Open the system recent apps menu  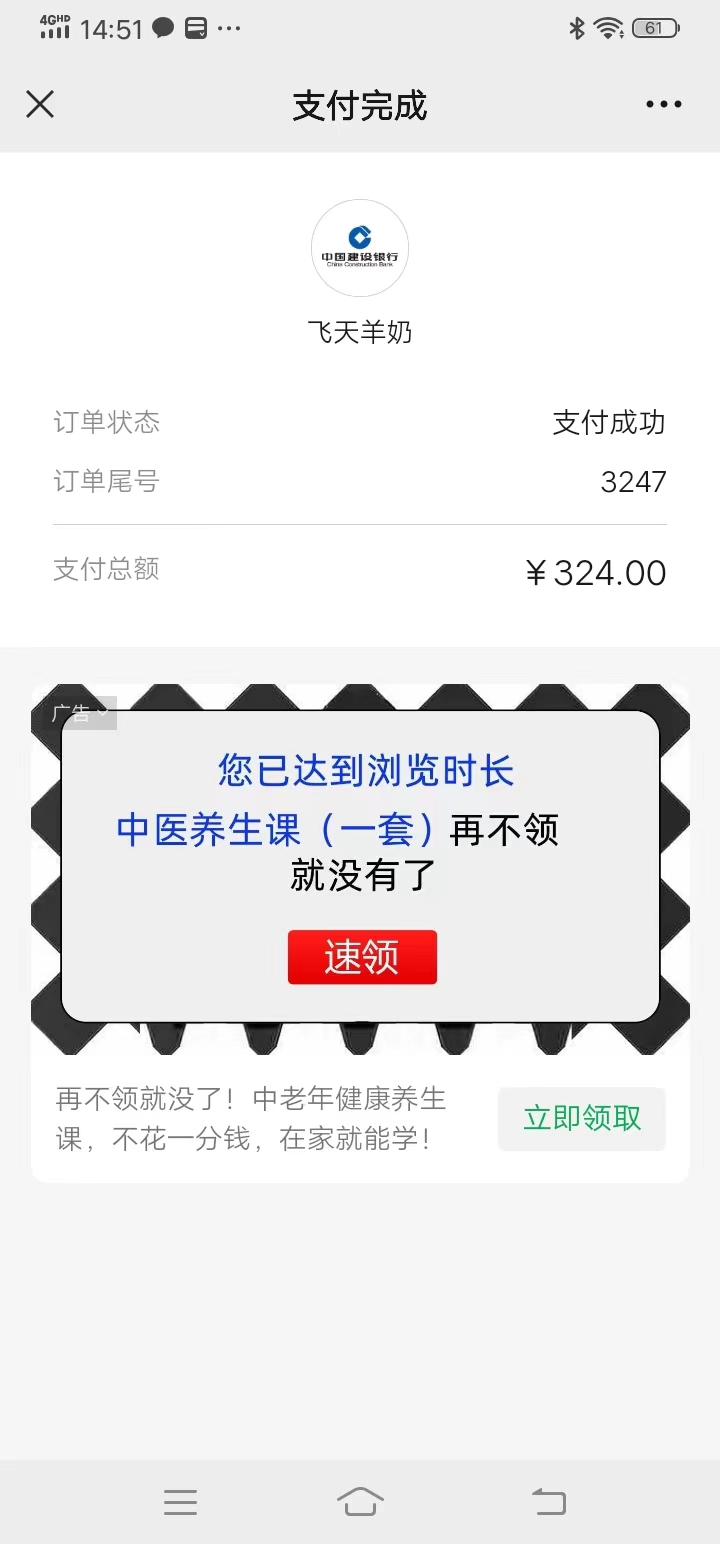pos(180,1501)
